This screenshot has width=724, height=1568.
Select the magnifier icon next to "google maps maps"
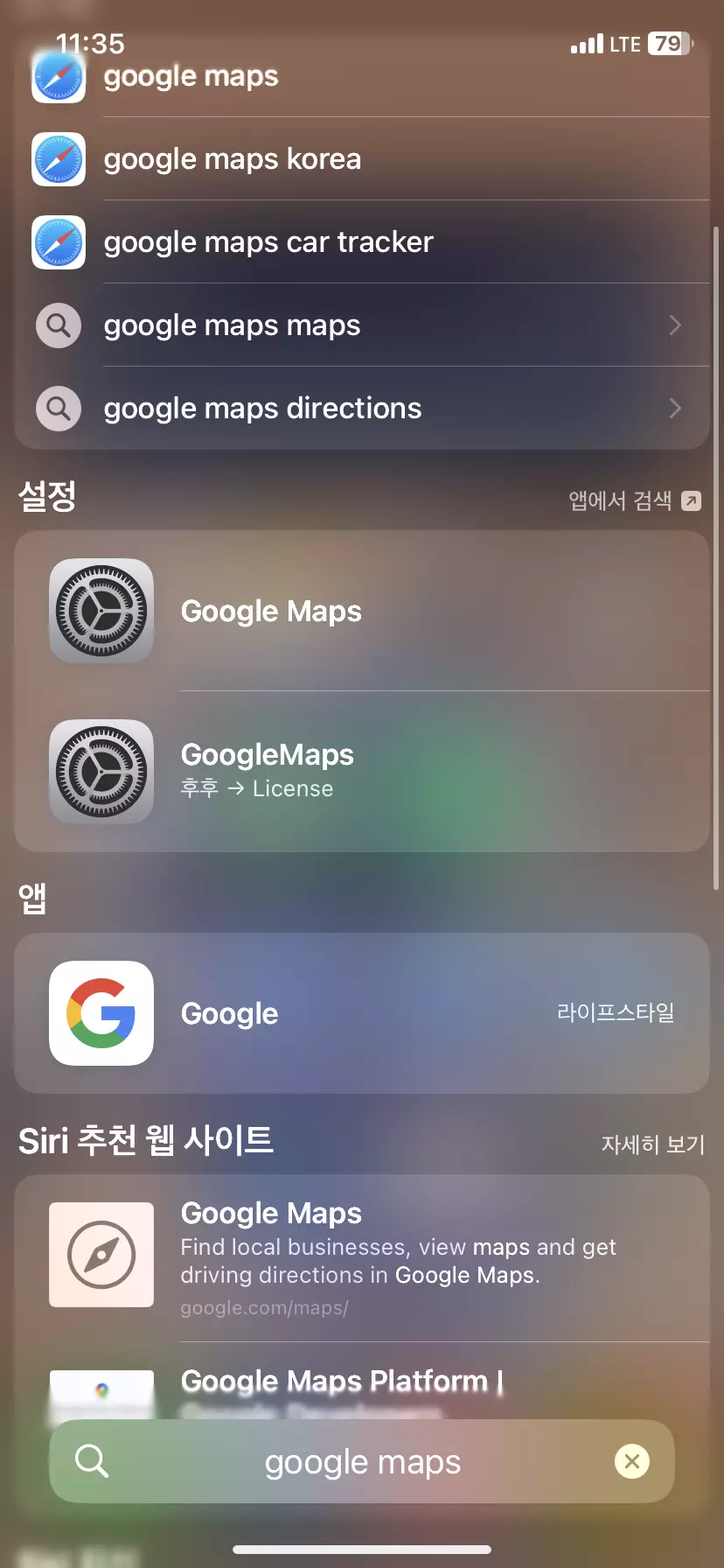58,325
